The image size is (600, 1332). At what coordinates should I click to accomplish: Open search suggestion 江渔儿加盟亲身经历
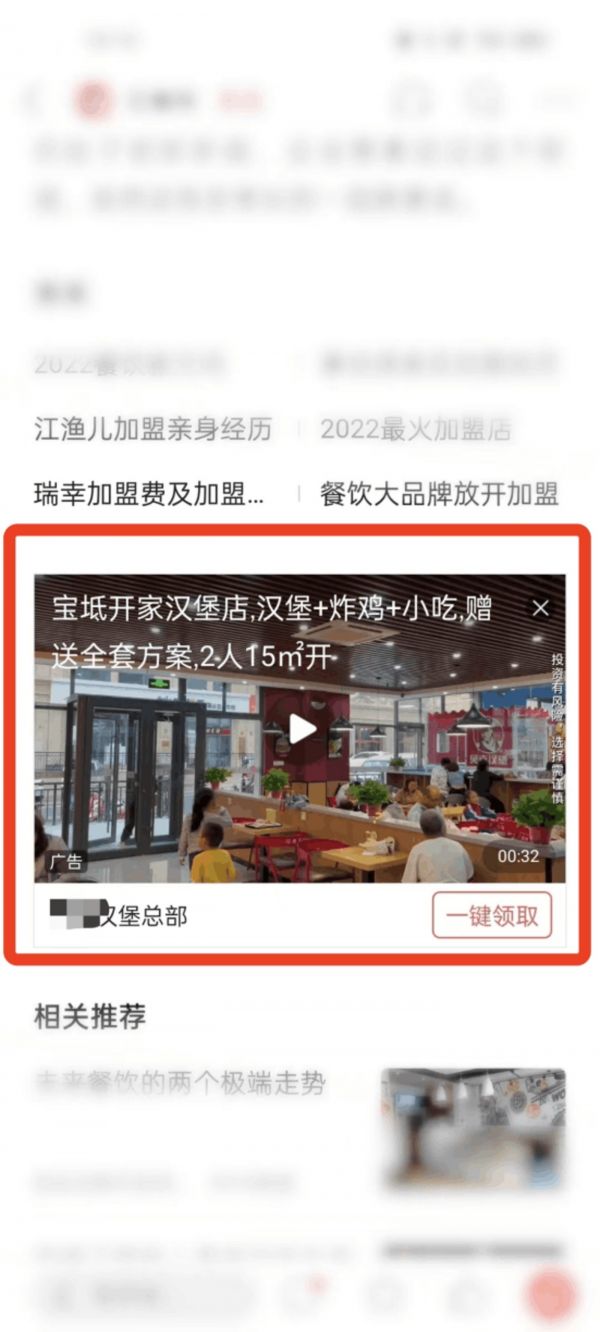click(153, 430)
